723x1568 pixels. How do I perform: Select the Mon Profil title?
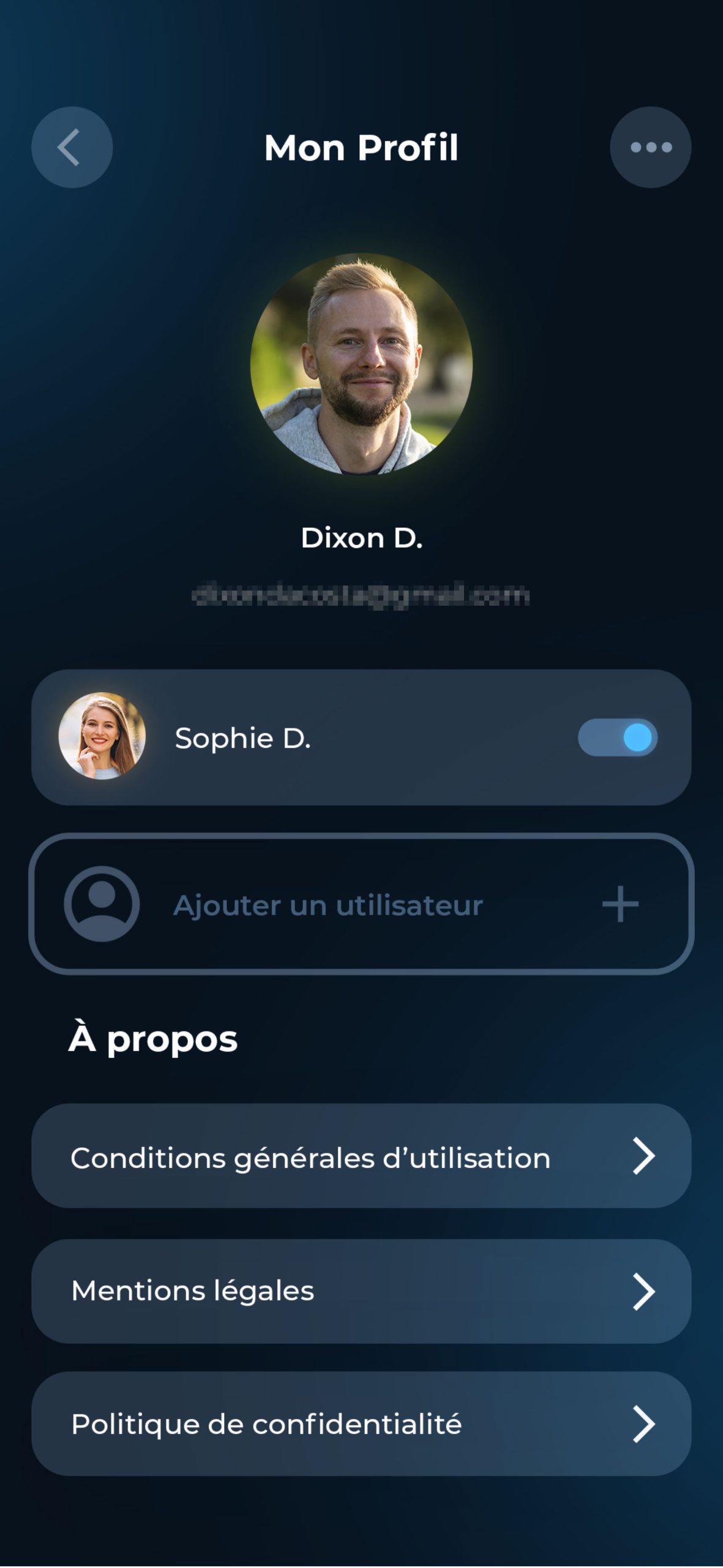tap(361, 148)
